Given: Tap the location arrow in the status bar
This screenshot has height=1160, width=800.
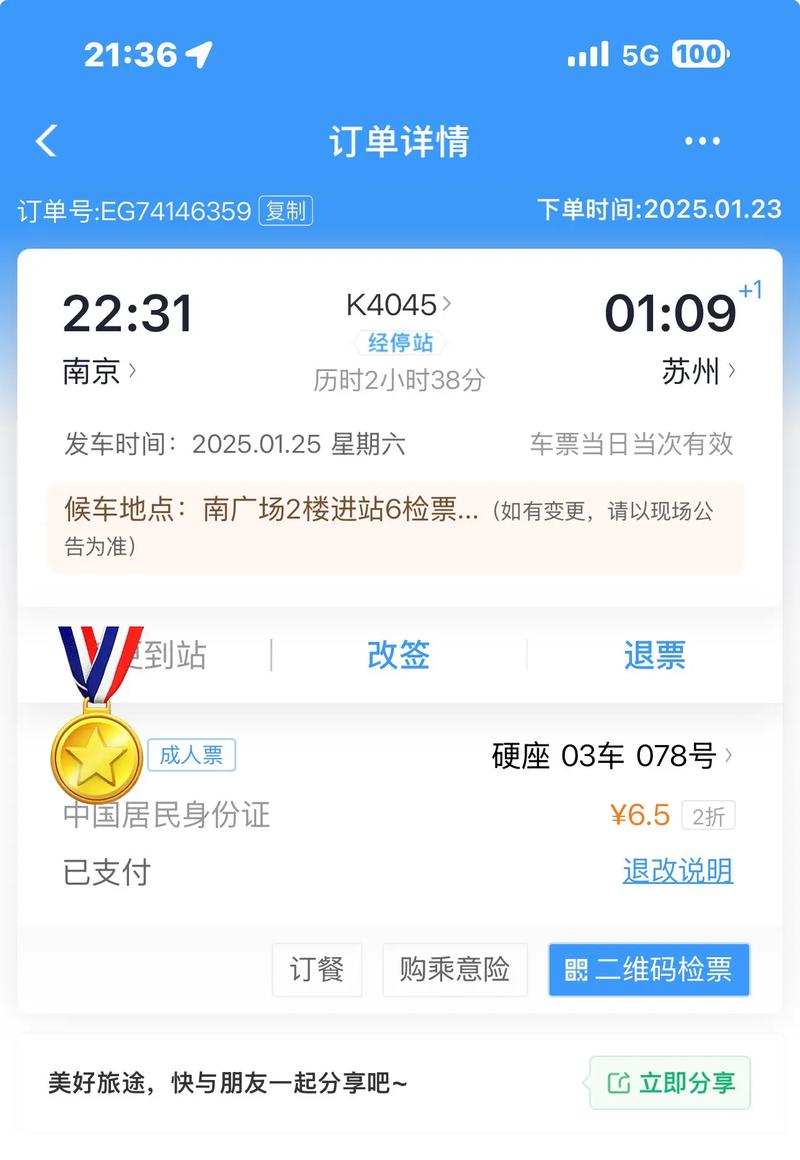Looking at the screenshot, I should (x=198, y=54).
